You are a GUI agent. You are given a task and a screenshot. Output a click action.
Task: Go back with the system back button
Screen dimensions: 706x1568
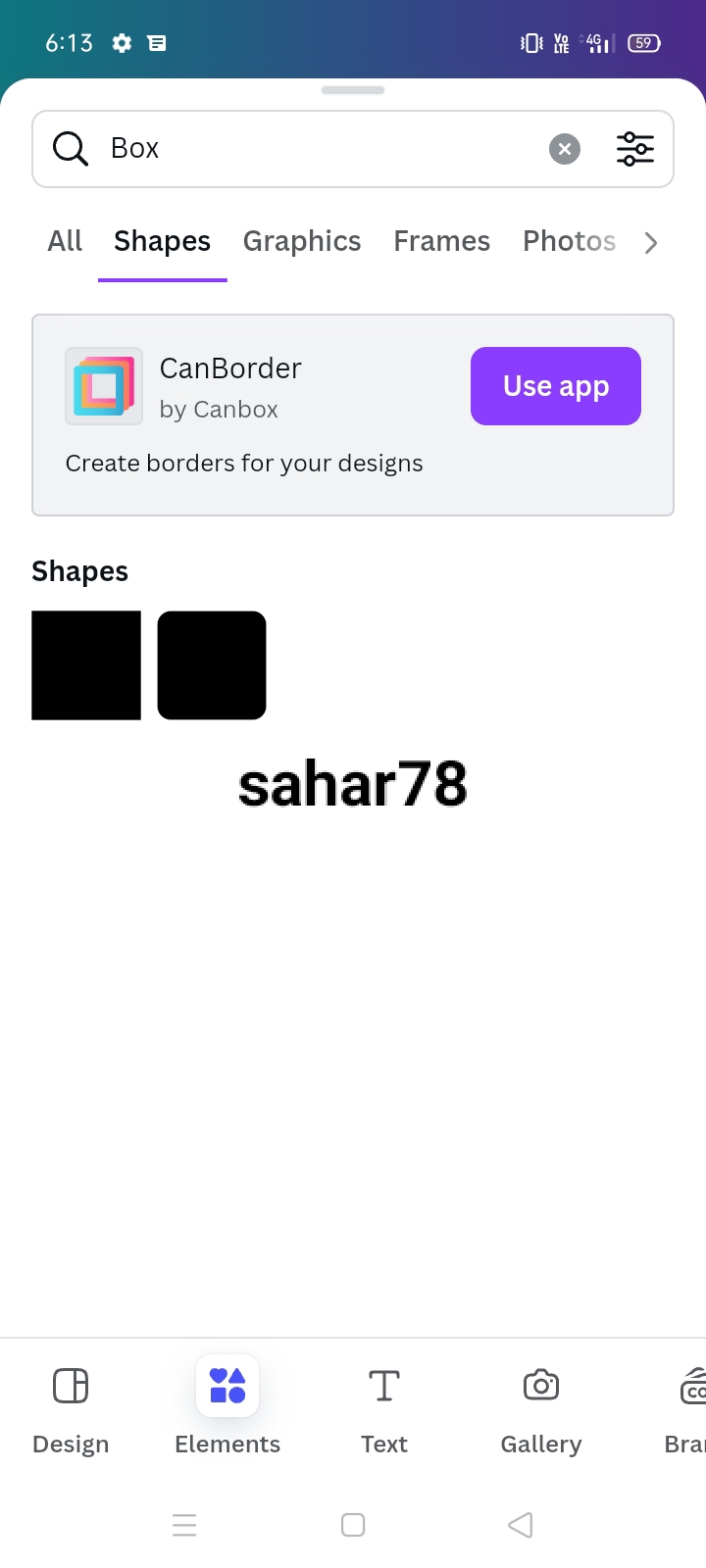[521, 1525]
